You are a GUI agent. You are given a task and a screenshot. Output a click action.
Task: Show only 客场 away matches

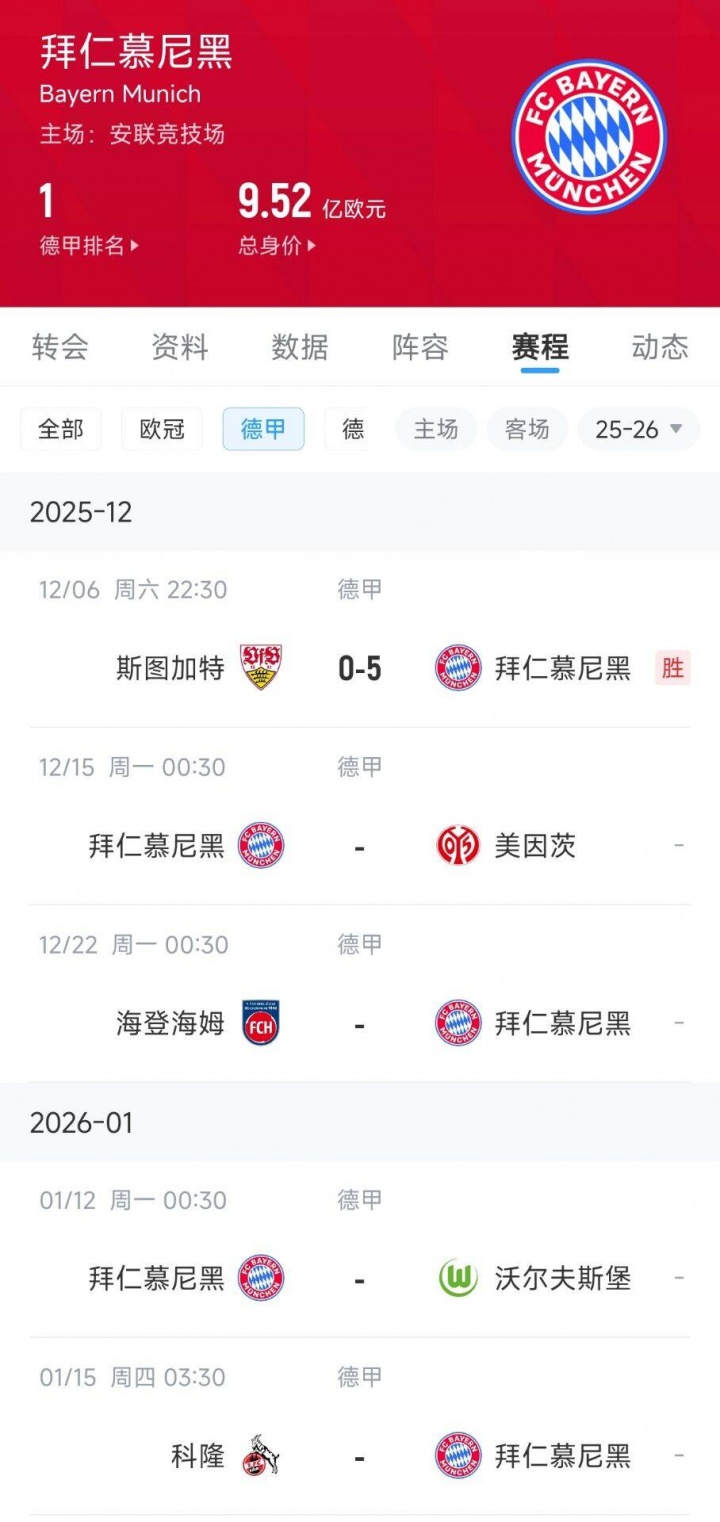tap(527, 429)
